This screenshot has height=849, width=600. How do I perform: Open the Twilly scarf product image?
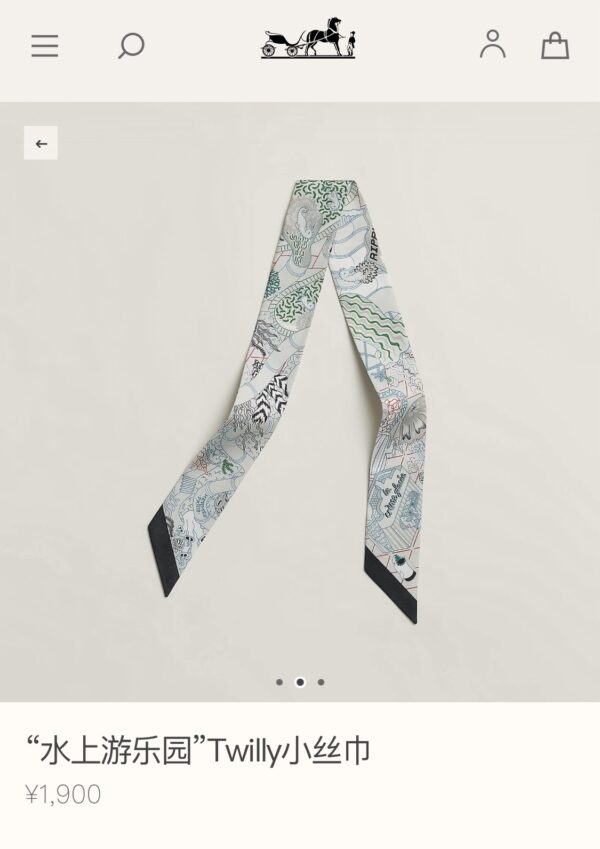pyautogui.click(x=300, y=400)
